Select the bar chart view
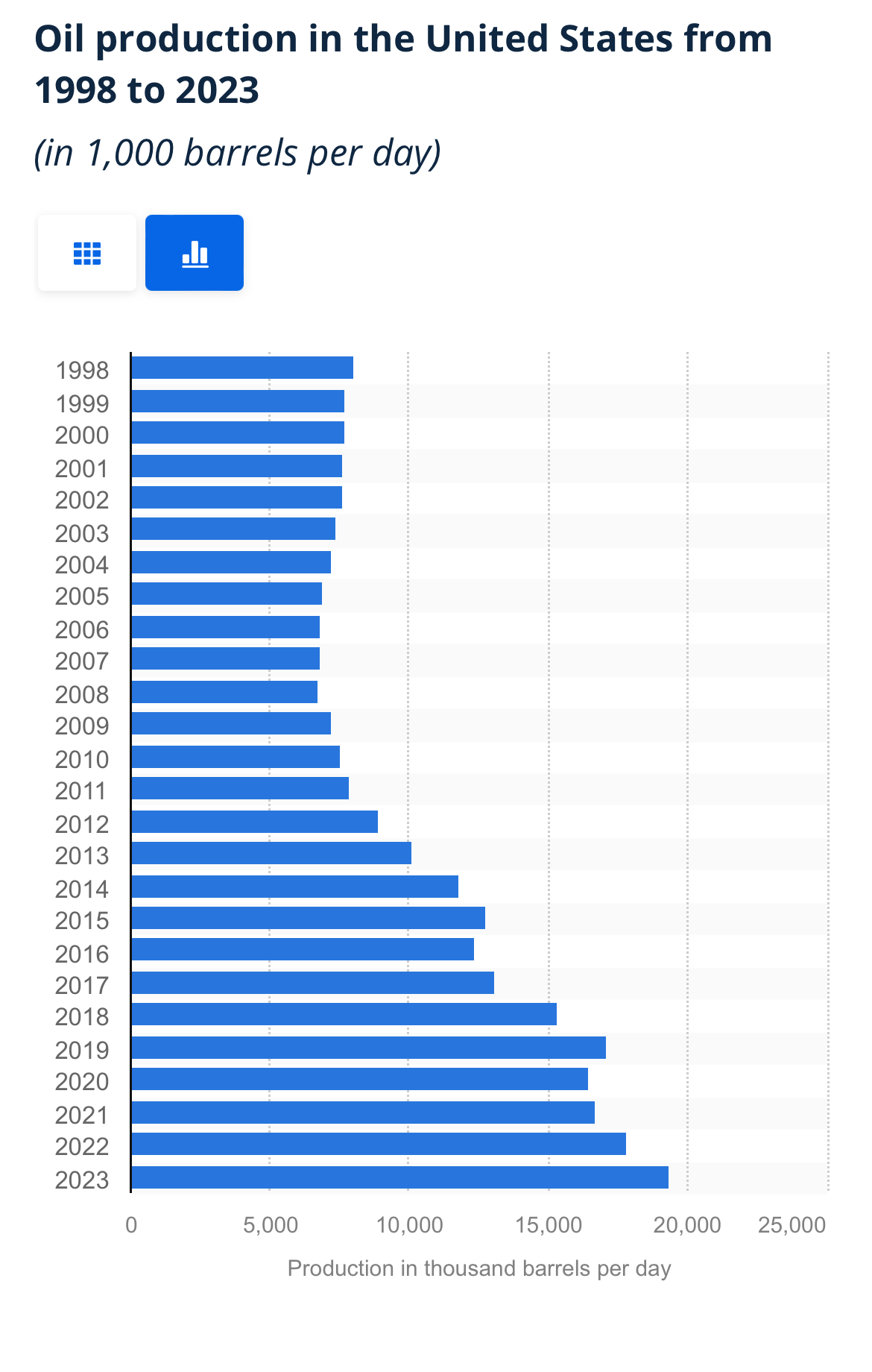 pyautogui.click(x=195, y=254)
